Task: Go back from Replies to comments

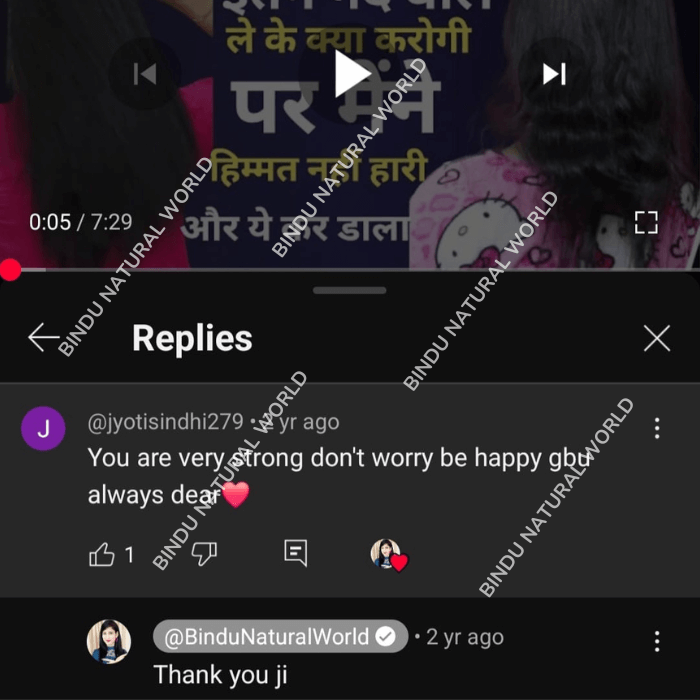Action: click(x=44, y=338)
